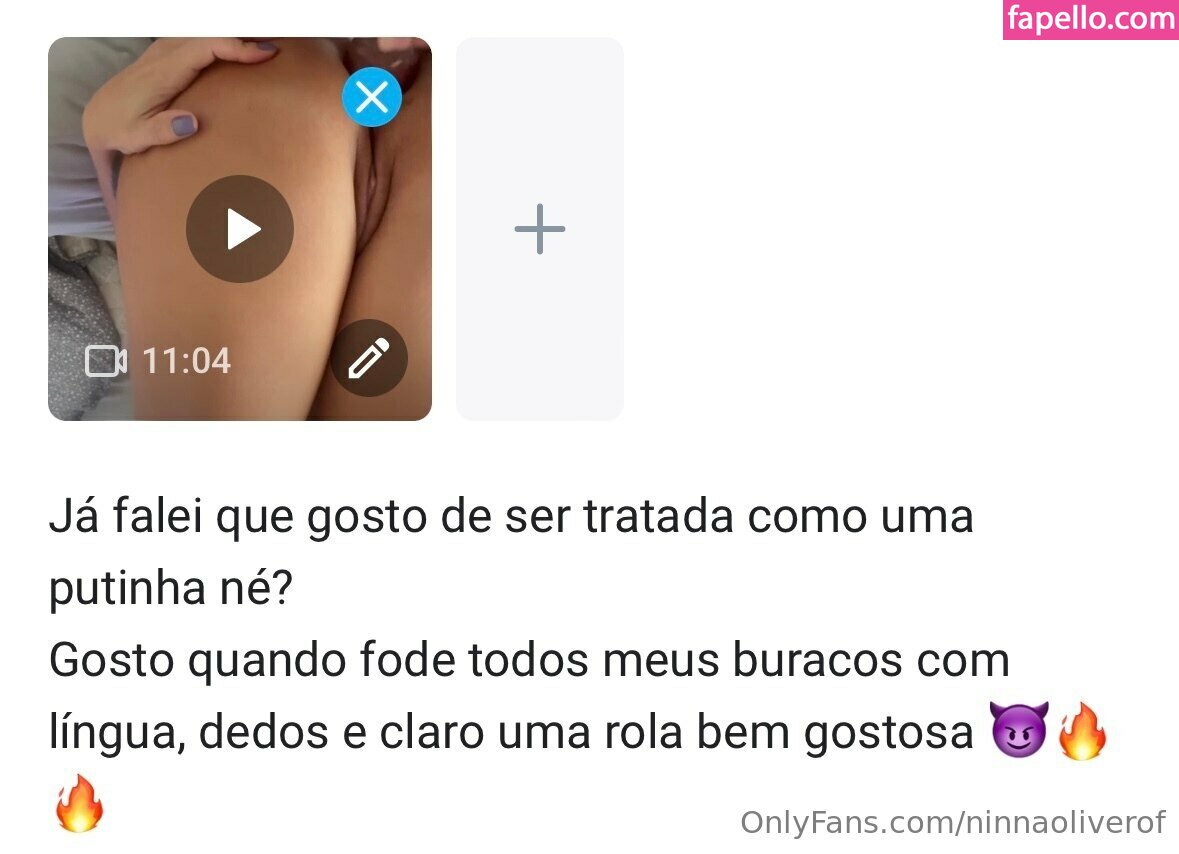Viewport: 1179px width, 854px height.
Task: Play the attached 11:04 video
Action: point(240,229)
